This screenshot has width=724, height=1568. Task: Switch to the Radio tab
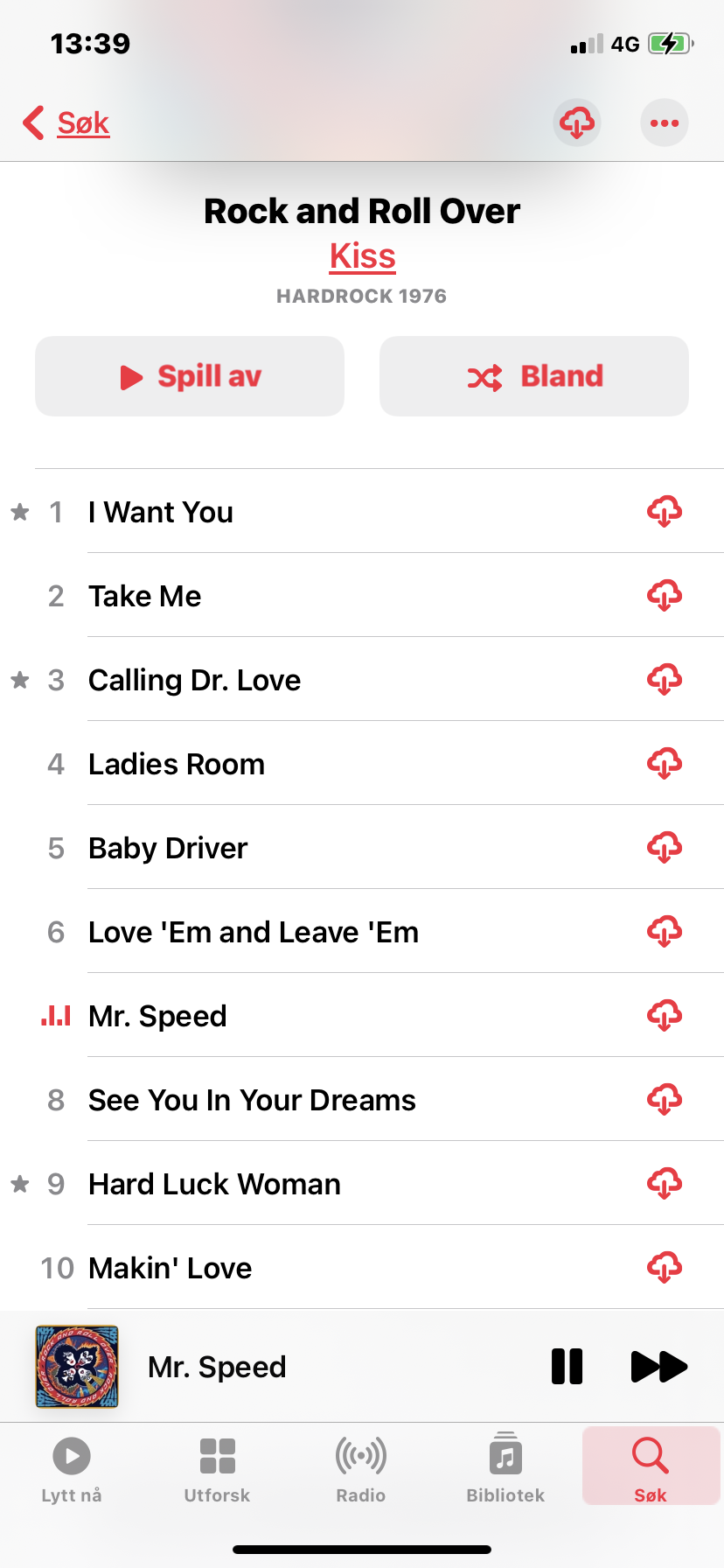coord(361,1470)
